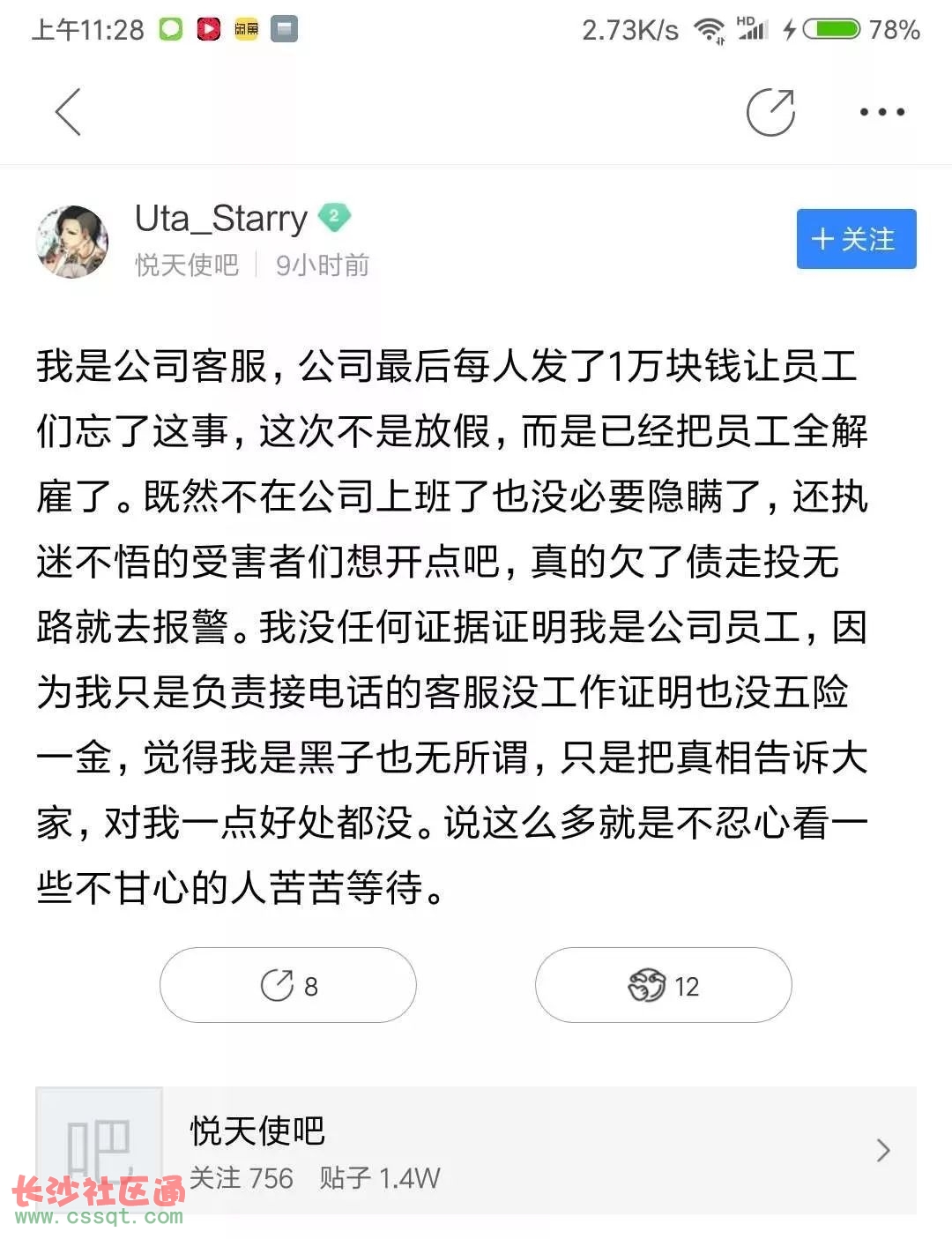Follow Uta_Starry with the 关注 button
952x1239 pixels.
click(x=855, y=239)
